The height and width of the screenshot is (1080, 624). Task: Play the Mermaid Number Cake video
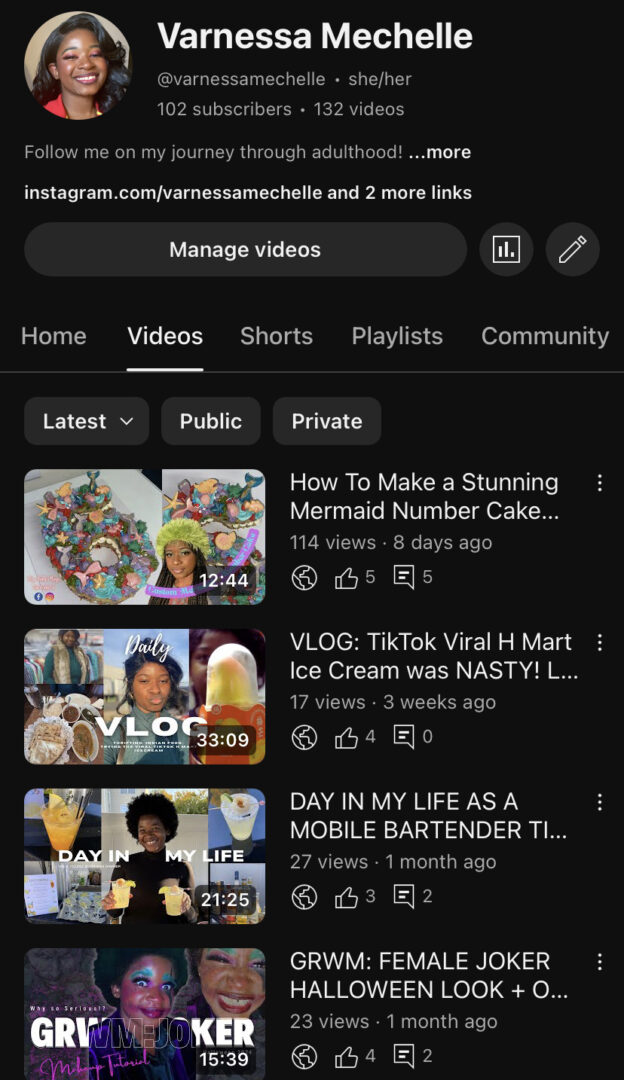145,537
